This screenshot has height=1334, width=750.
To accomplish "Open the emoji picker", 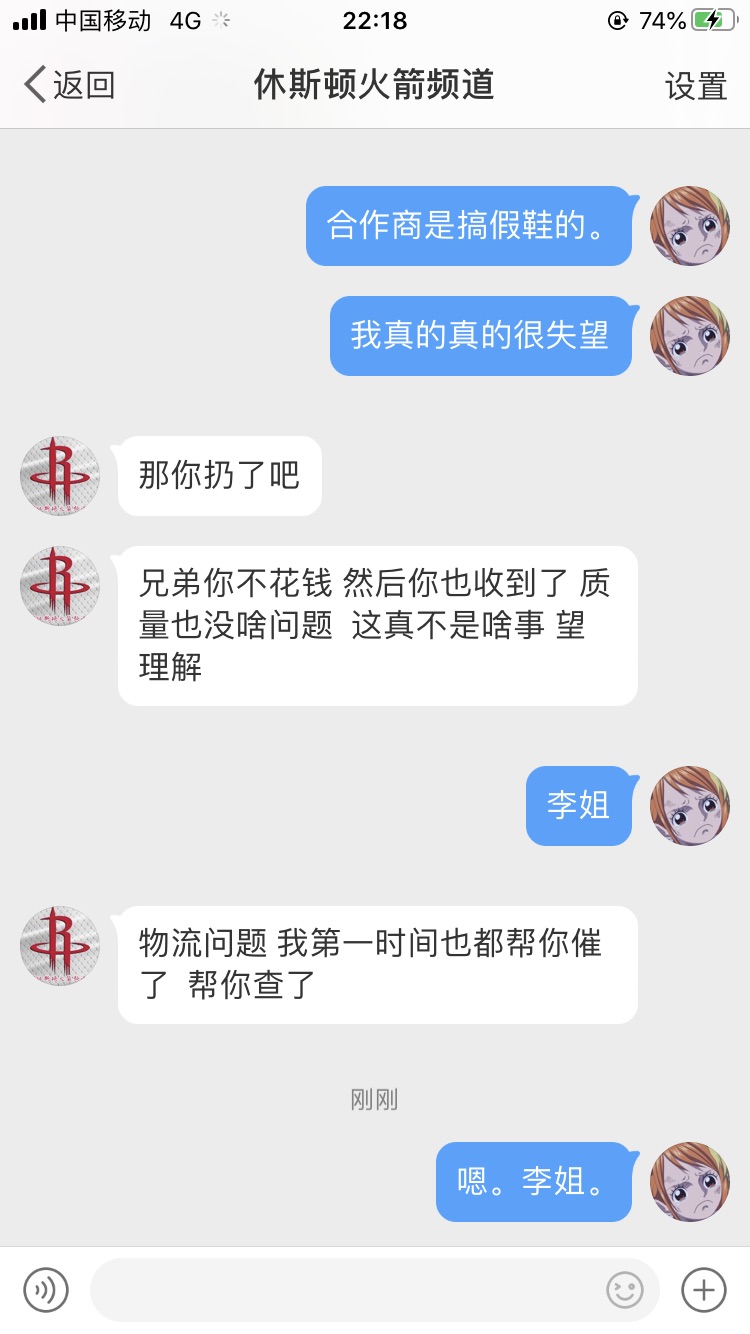I will click(625, 1290).
